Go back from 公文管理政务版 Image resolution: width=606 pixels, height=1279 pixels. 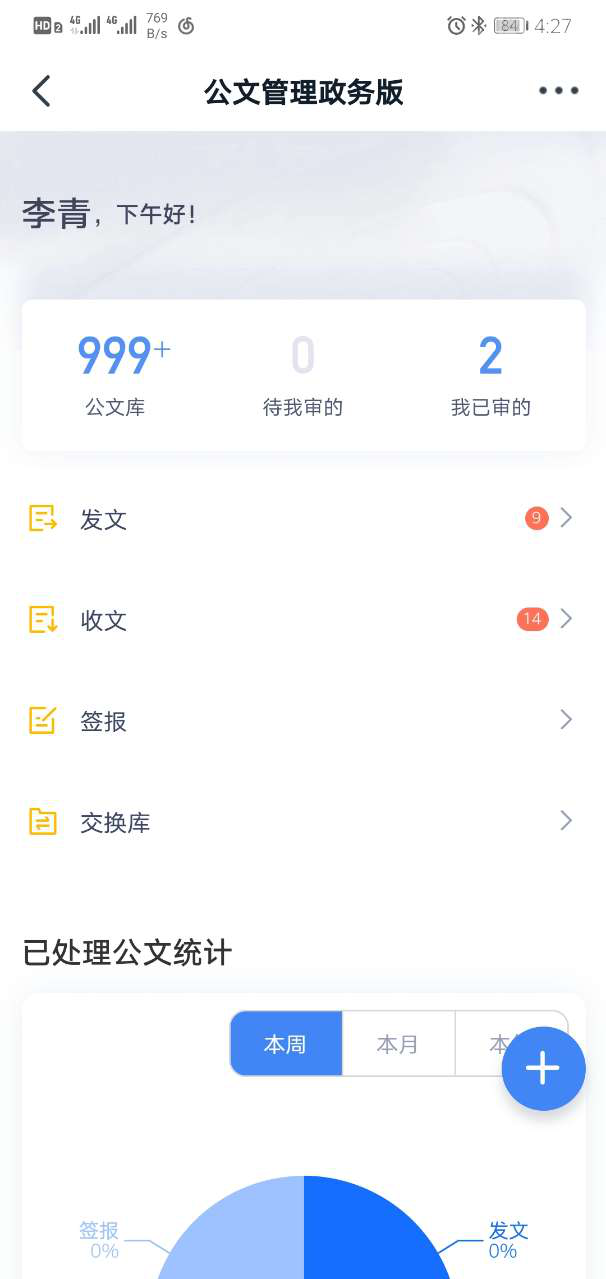(41, 91)
